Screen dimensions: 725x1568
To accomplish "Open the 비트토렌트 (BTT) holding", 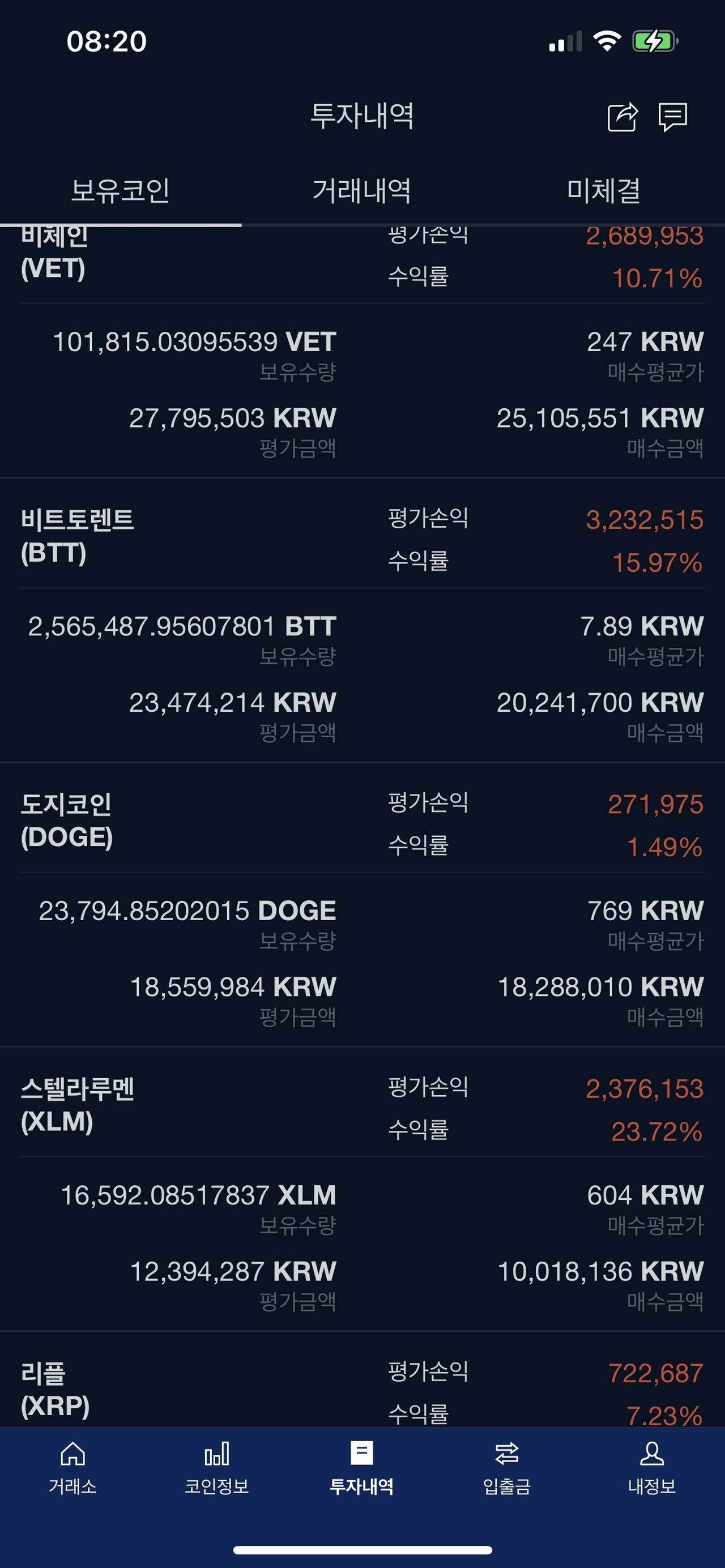I will (x=77, y=536).
